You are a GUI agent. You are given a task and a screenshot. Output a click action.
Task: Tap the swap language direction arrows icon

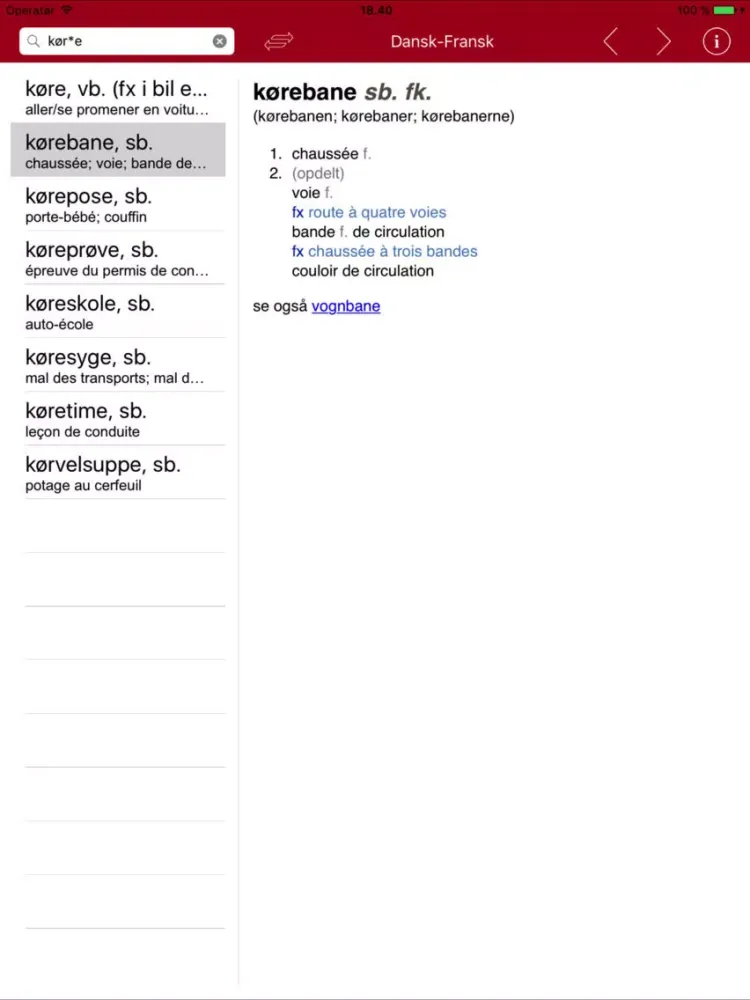pyautogui.click(x=278, y=41)
